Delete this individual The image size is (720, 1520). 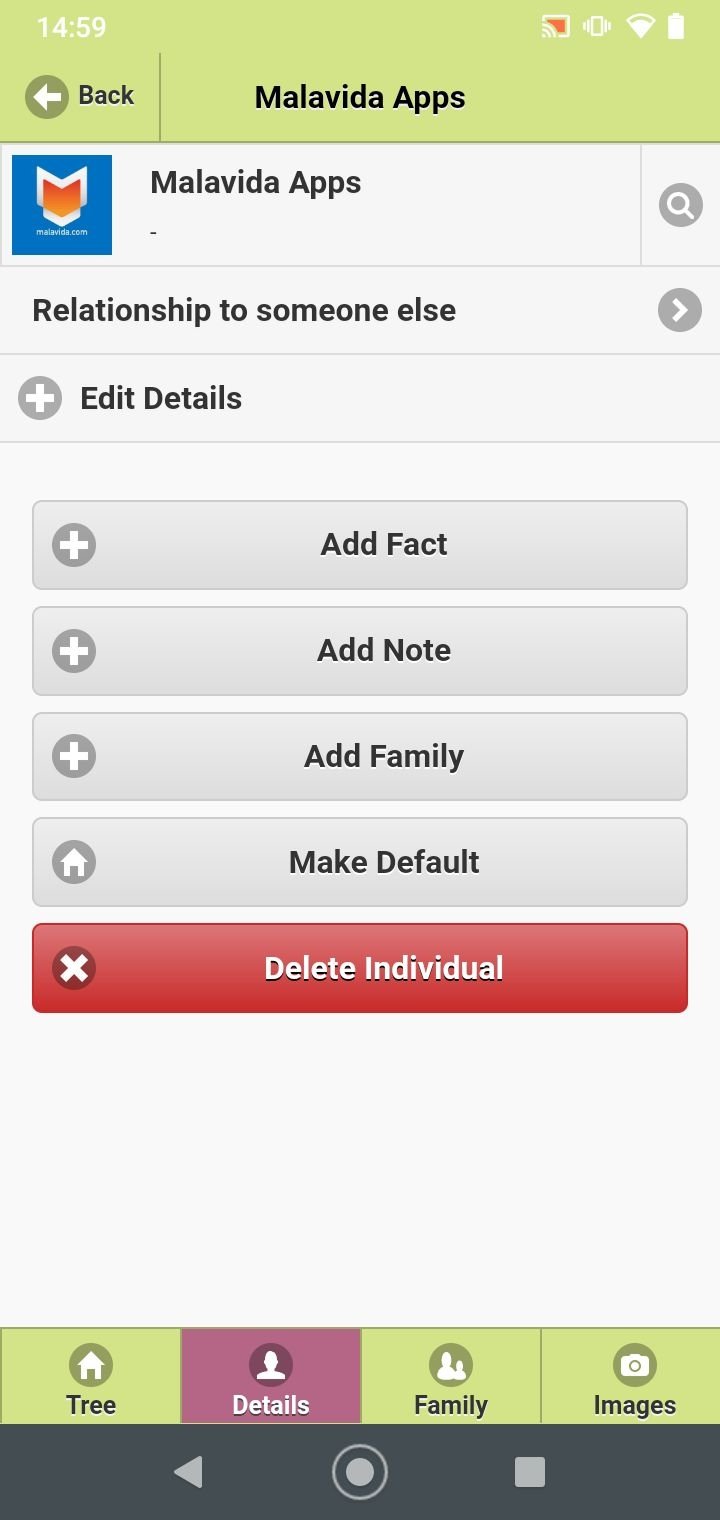[360, 968]
